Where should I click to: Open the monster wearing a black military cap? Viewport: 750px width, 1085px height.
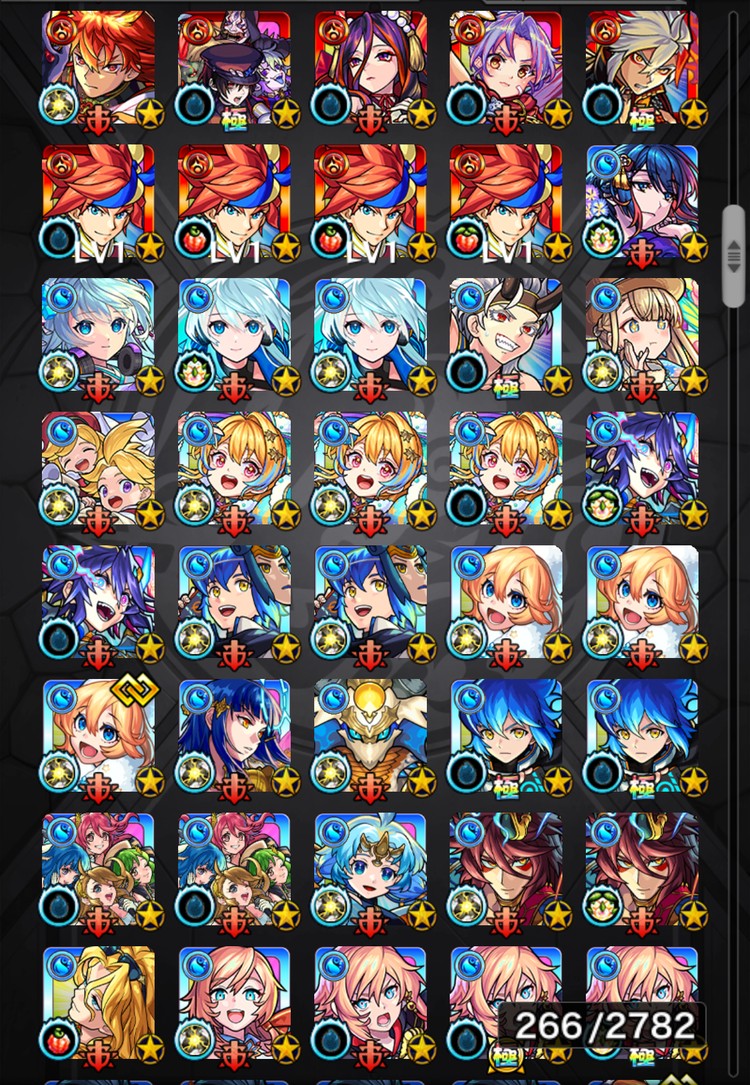tap(235, 68)
